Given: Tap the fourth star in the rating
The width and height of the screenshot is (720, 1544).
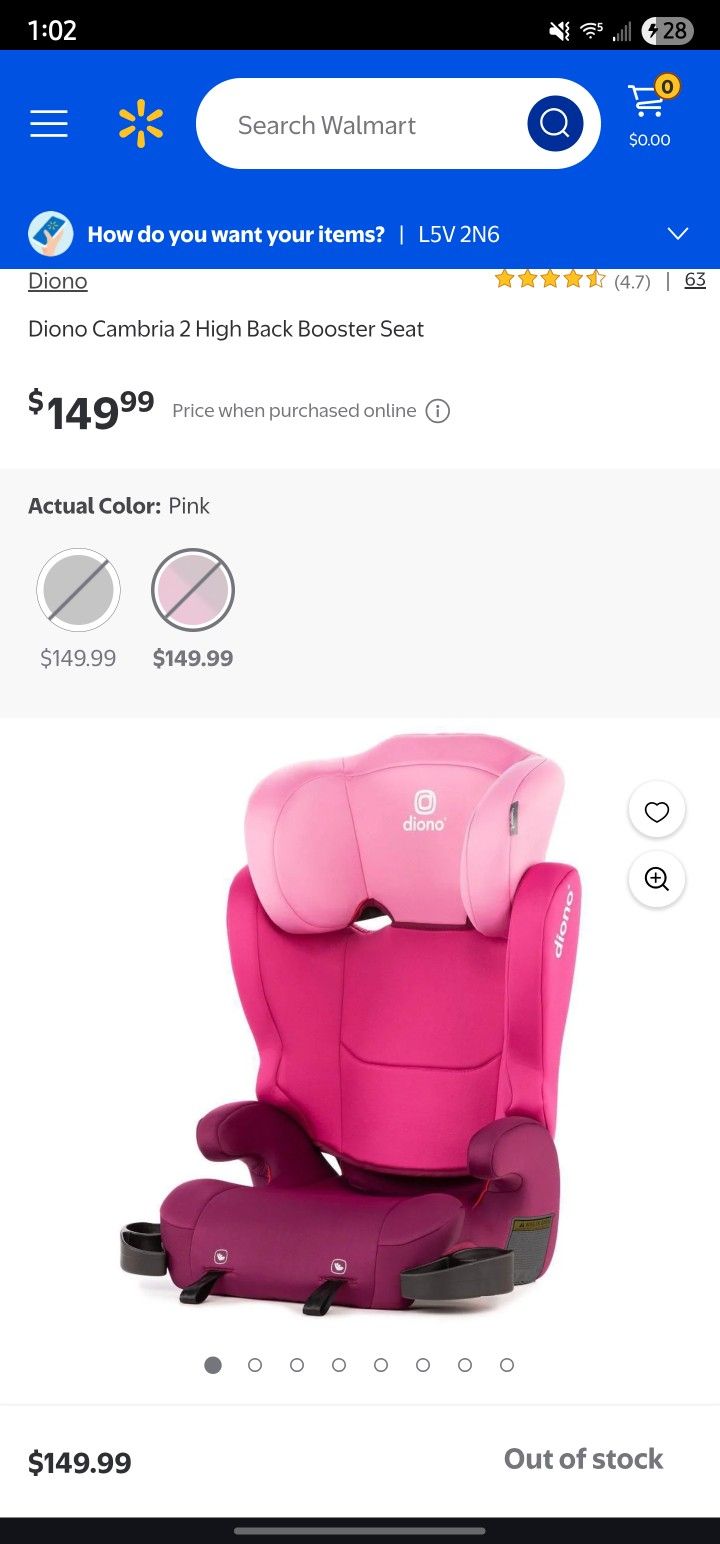Looking at the screenshot, I should tap(573, 280).
